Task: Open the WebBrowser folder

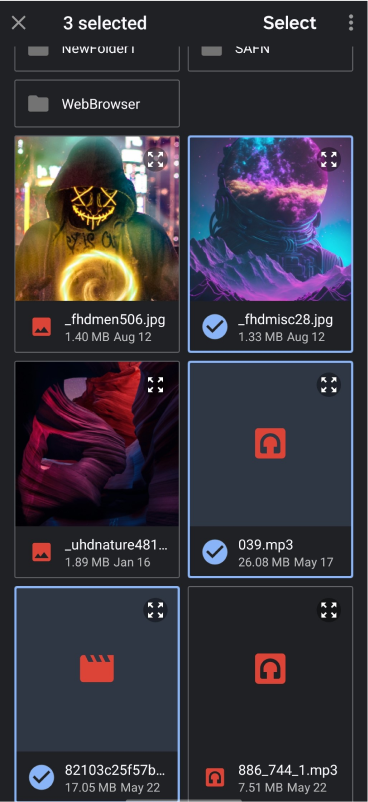Action: click(x=97, y=103)
